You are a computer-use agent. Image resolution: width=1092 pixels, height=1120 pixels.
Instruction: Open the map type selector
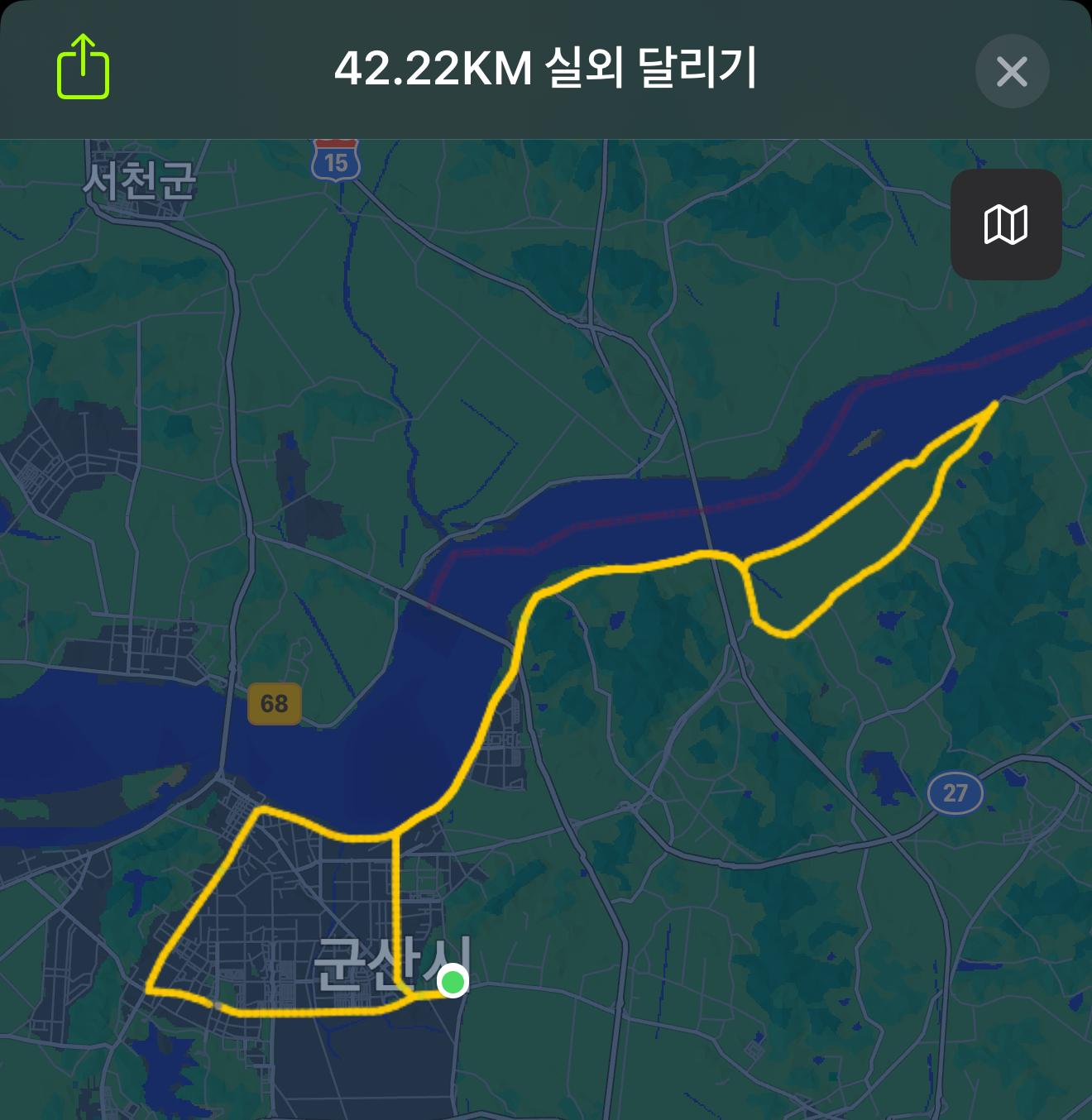(1005, 224)
